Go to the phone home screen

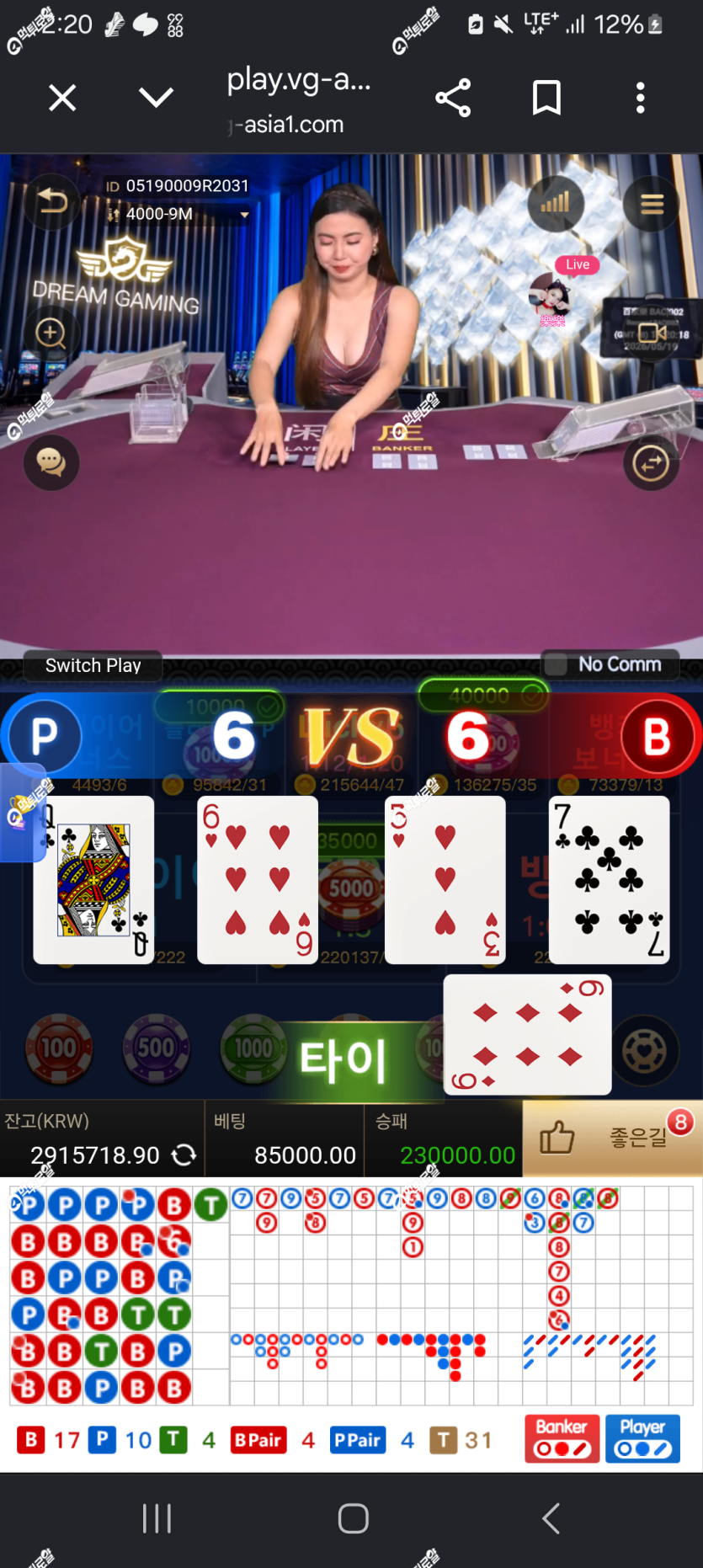[x=353, y=1518]
